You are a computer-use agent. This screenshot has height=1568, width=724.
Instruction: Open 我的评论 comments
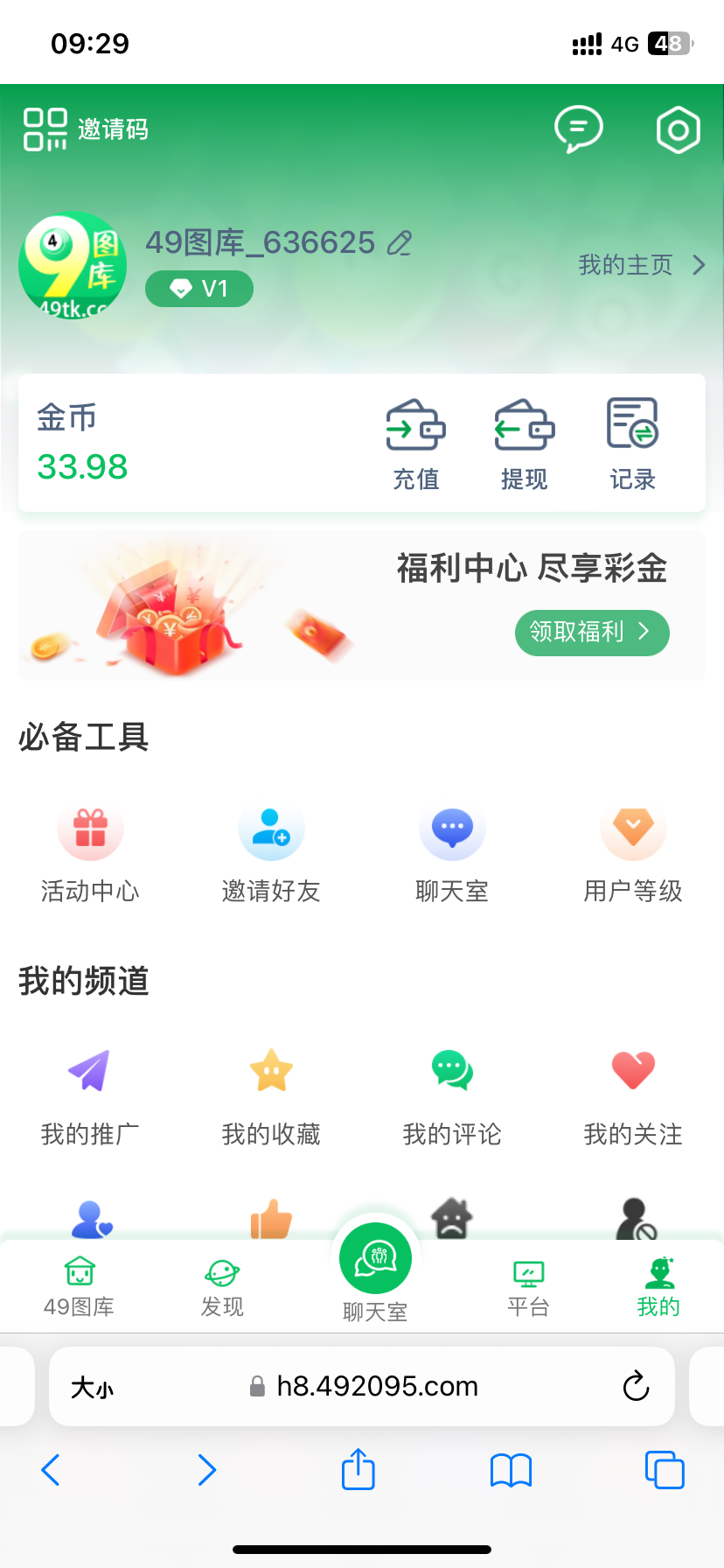(x=452, y=1095)
